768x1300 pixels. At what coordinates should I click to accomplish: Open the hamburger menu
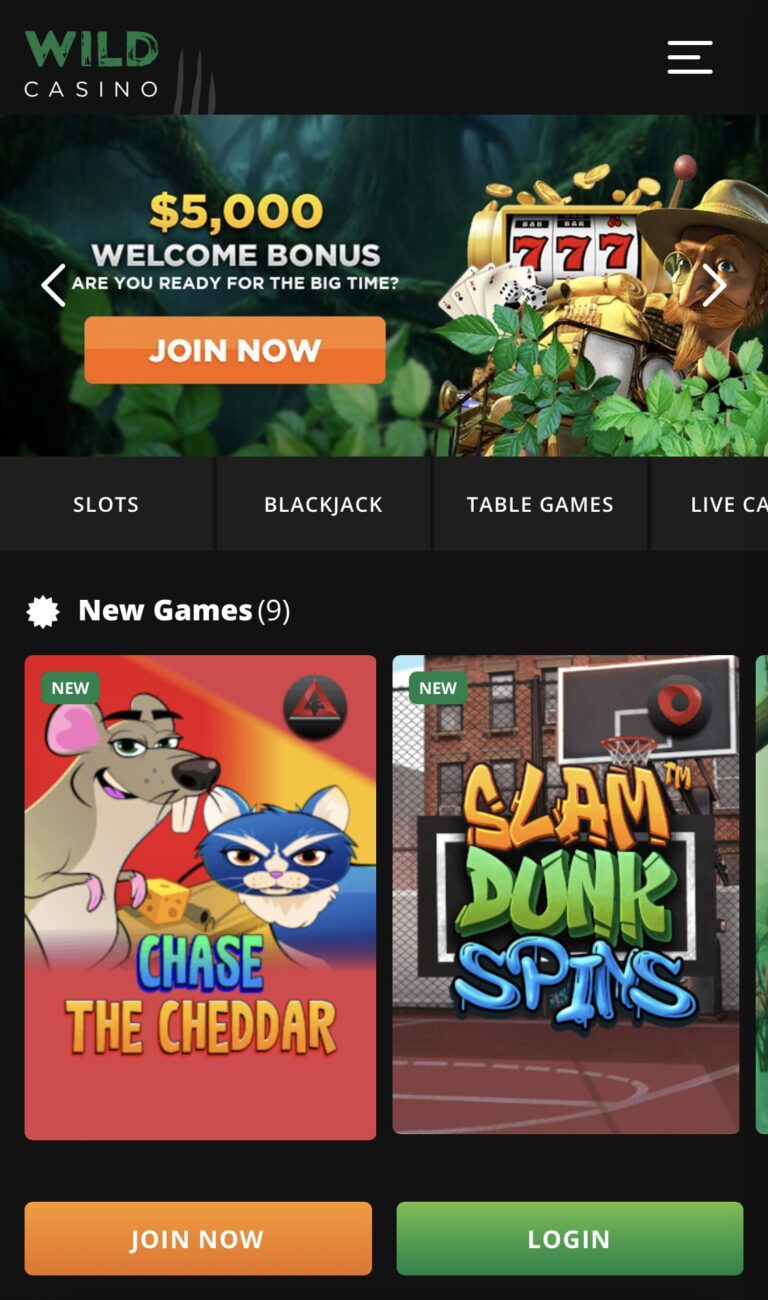(x=690, y=57)
